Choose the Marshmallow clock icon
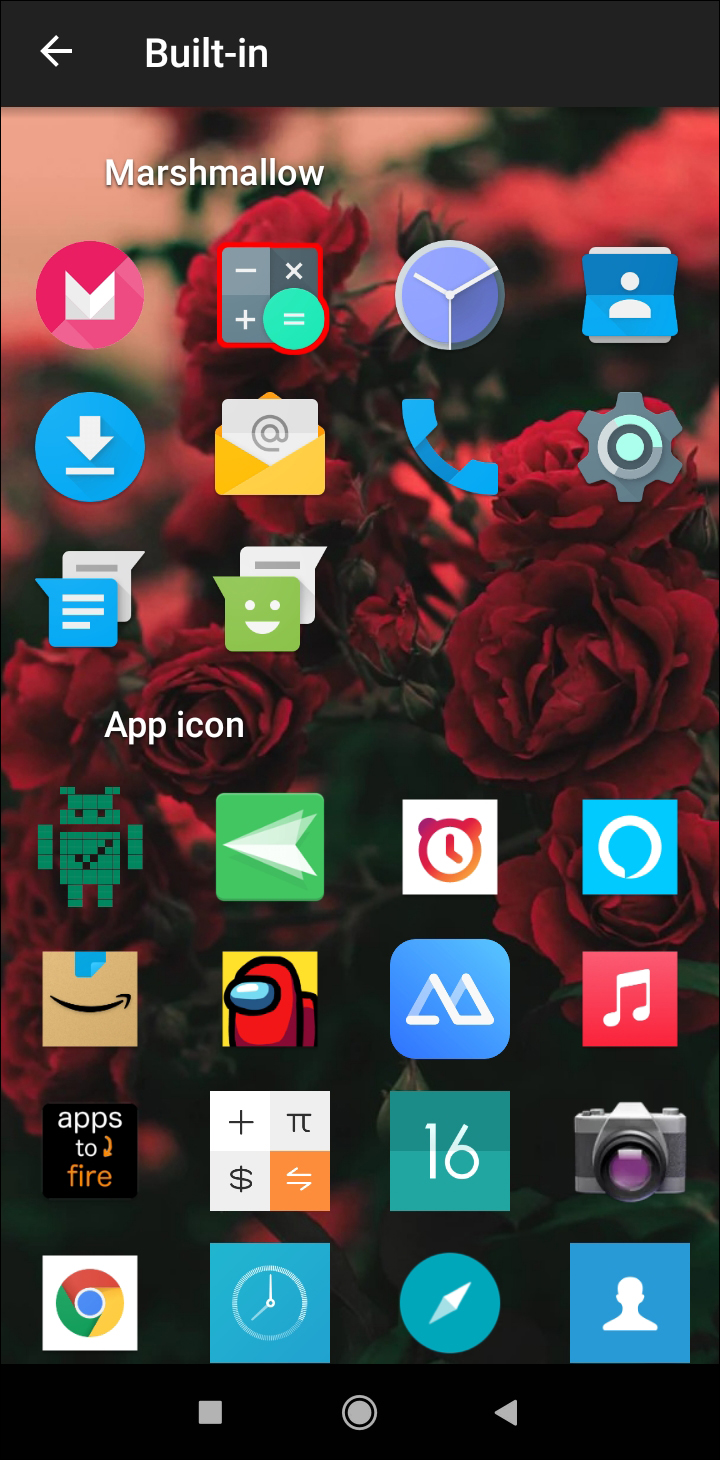The height and width of the screenshot is (1460, 720). click(x=450, y=296)
